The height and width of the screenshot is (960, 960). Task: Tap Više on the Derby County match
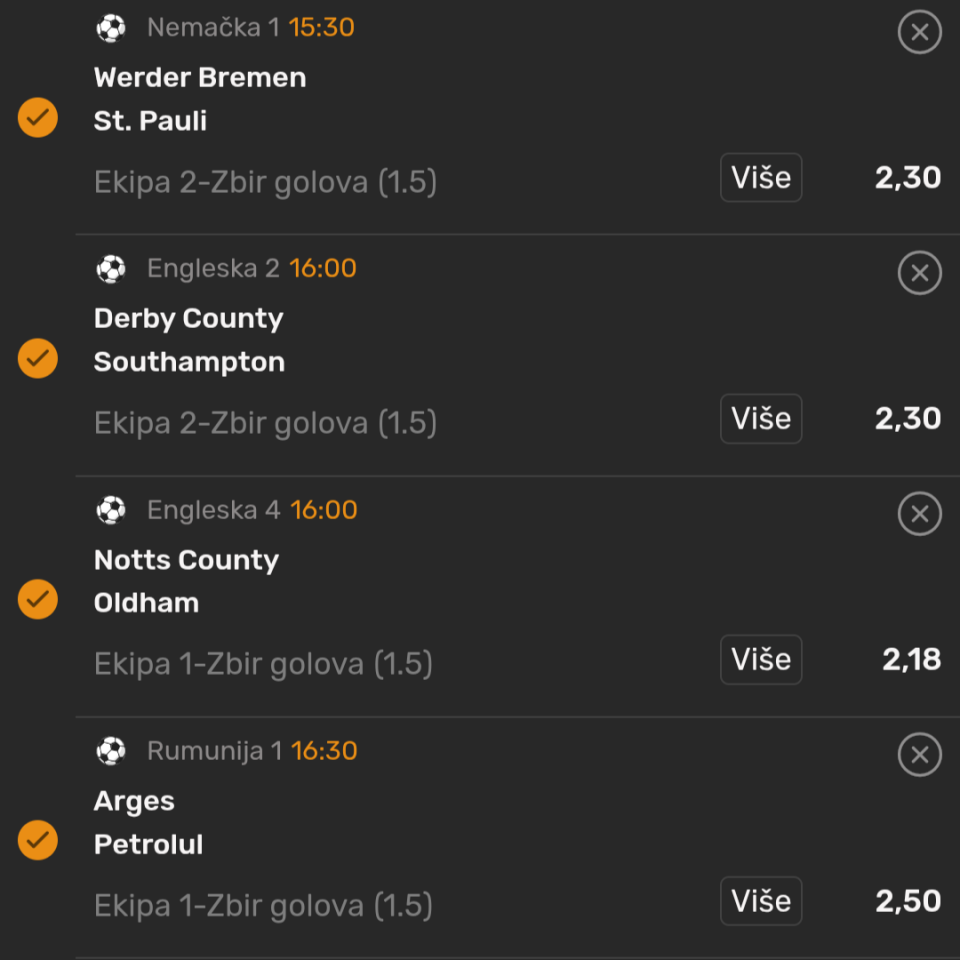point(761,419)
